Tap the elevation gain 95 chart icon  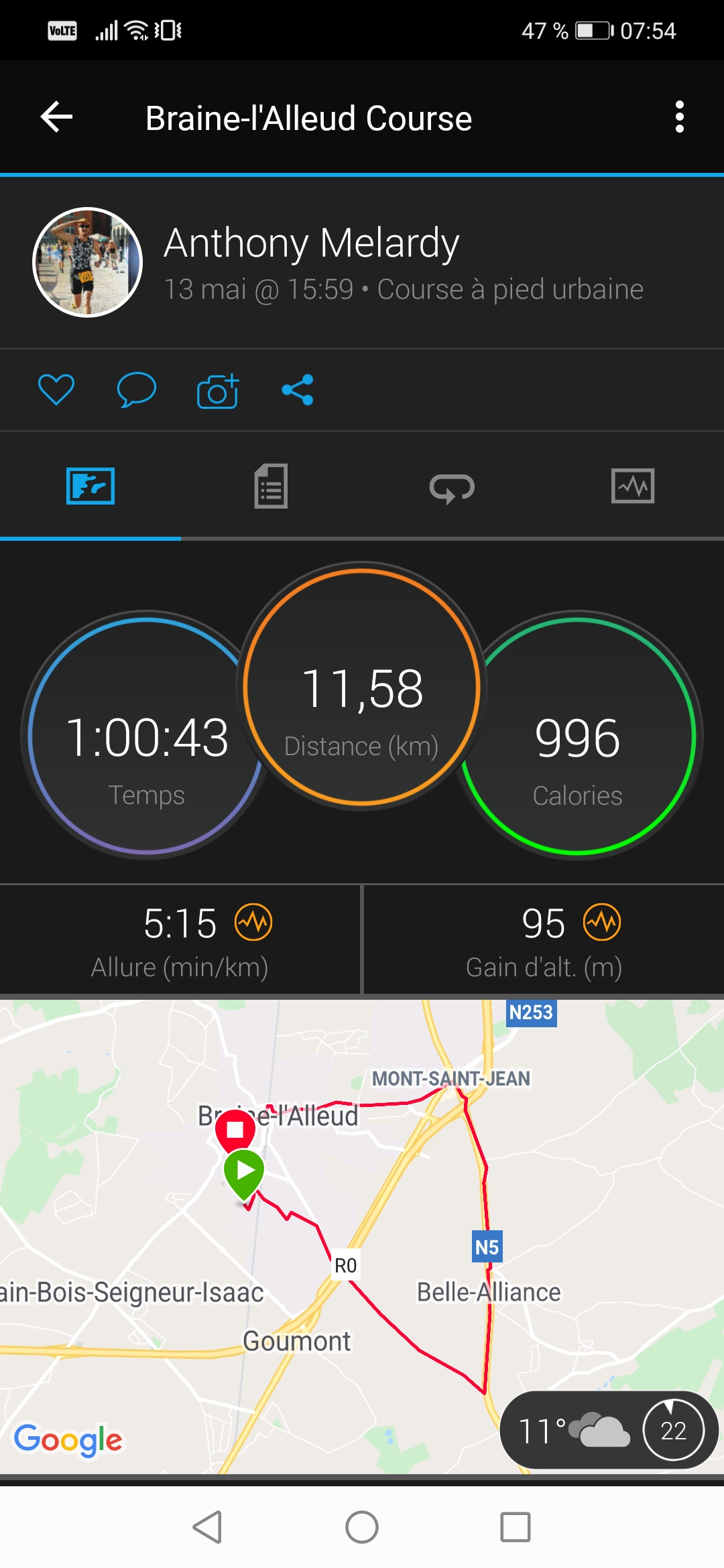[602, 923]
